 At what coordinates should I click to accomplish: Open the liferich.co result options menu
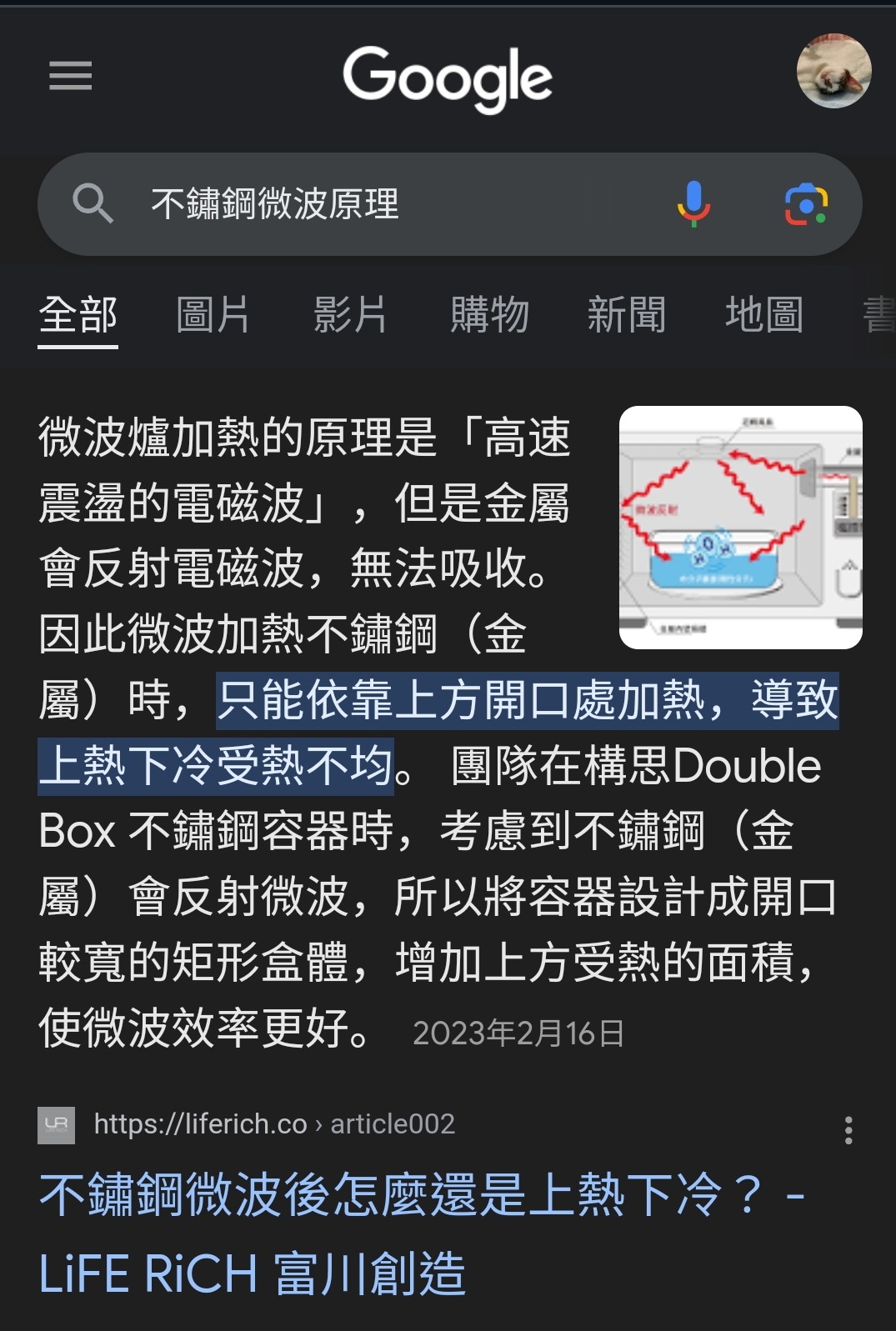coord(848,1130)
